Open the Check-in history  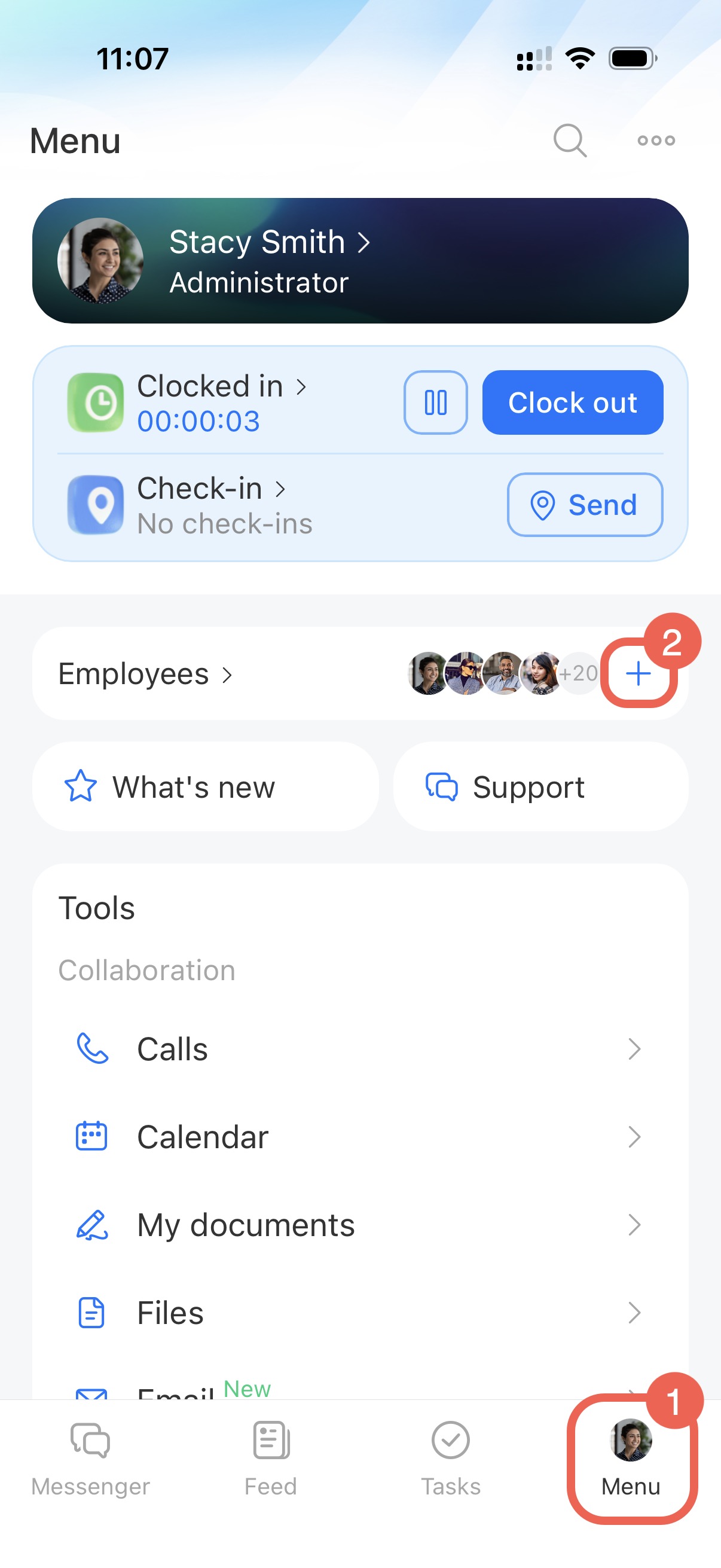[210, 489]
